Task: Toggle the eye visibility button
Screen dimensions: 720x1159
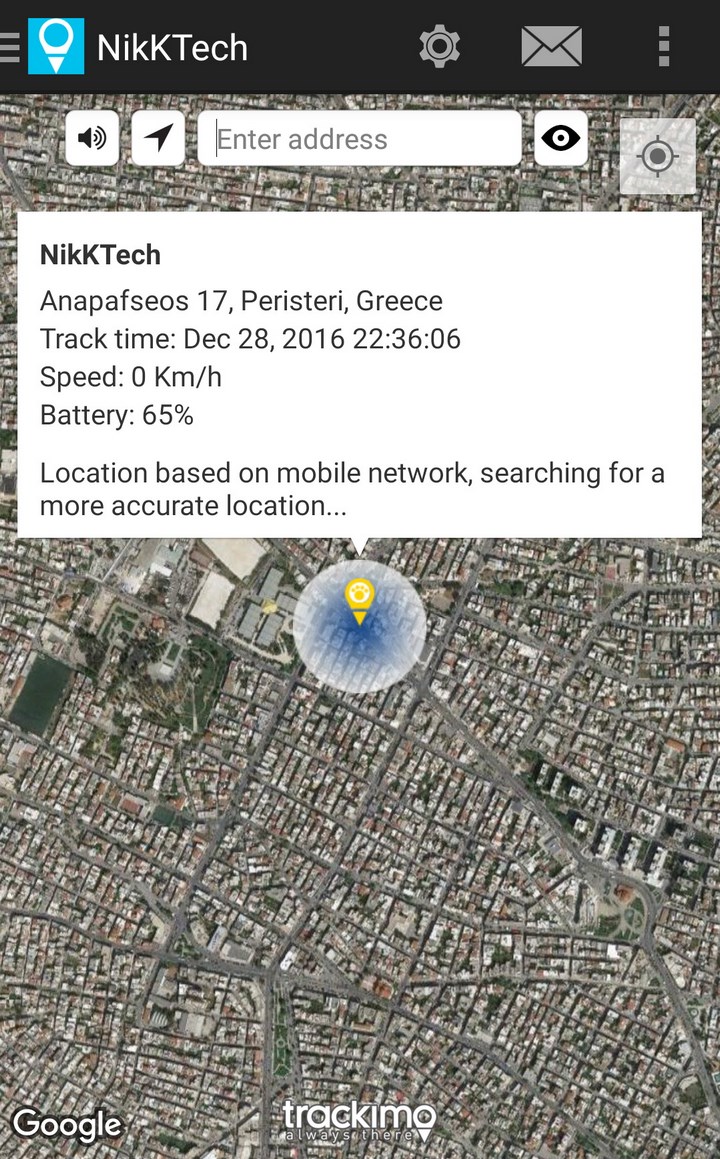Action: click(560, 137)
